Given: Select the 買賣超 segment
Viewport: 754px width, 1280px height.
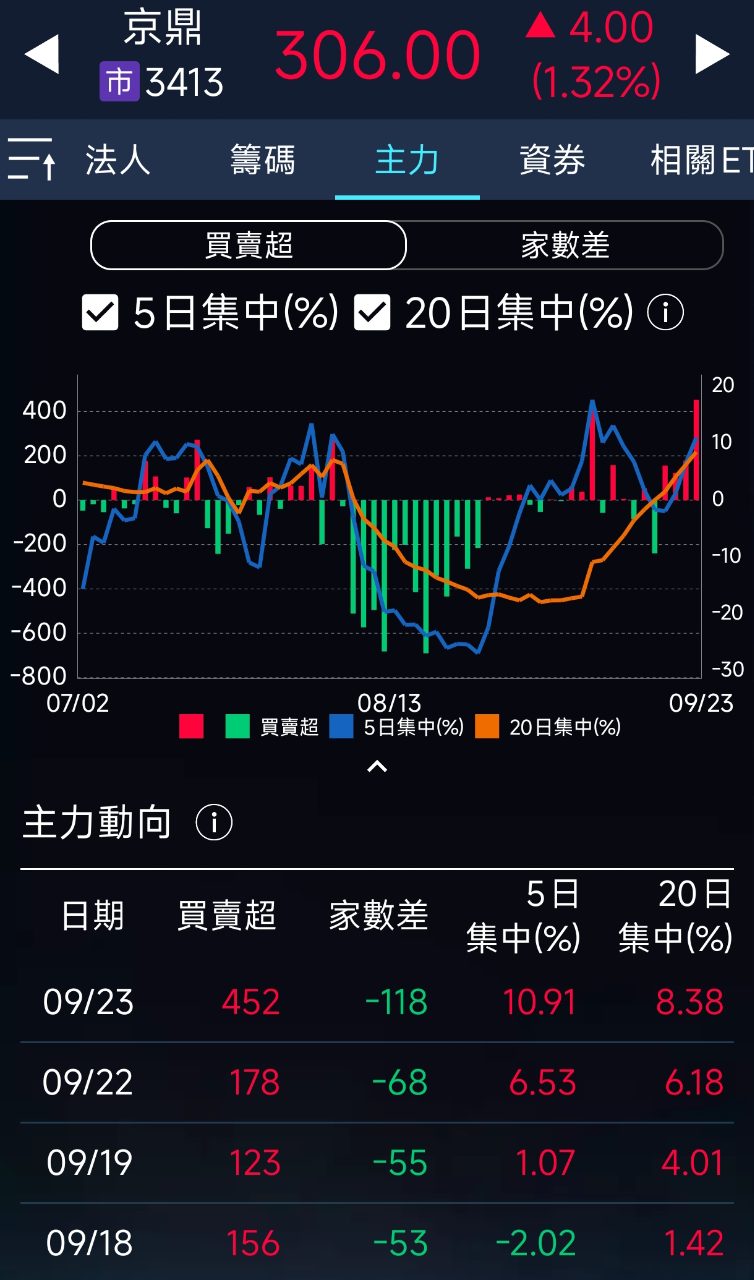Looking at the screenshot, I should coord(248,245).
